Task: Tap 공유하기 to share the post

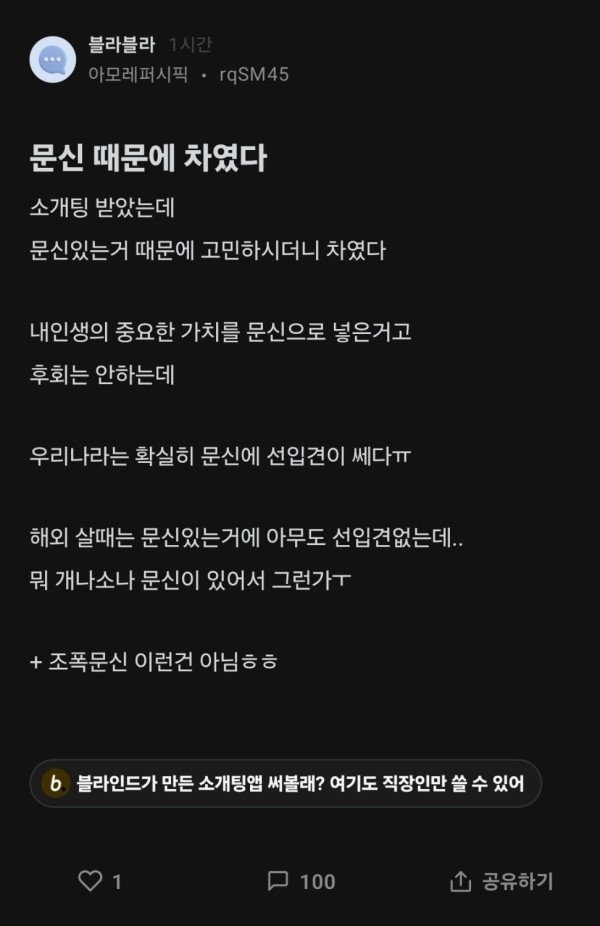Action: [x=502, y=881]
